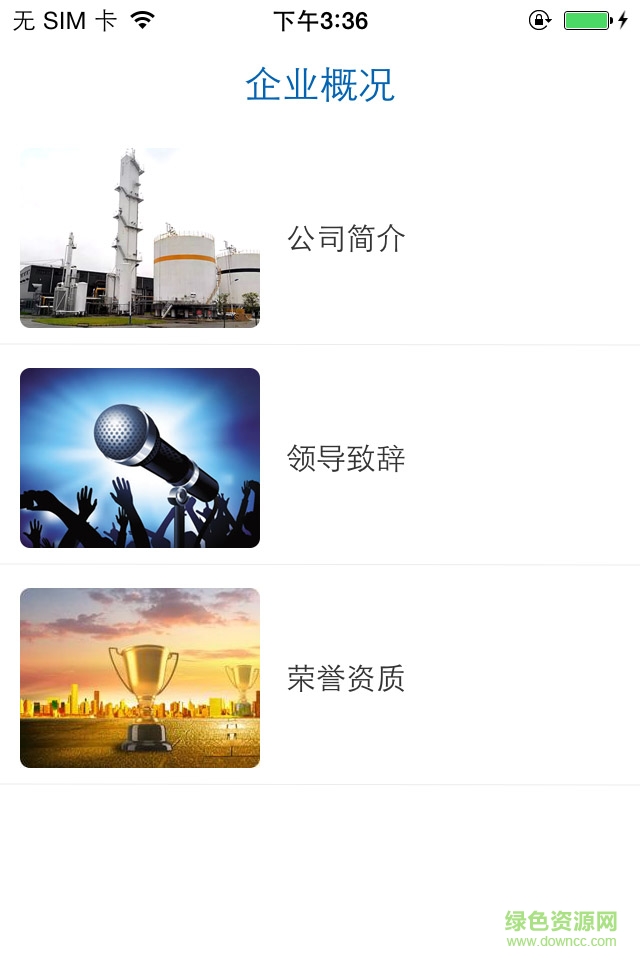Viewport: 640px width, 960px height.
Task: Select the 领导致辞 entry
Action: (345, 459)
